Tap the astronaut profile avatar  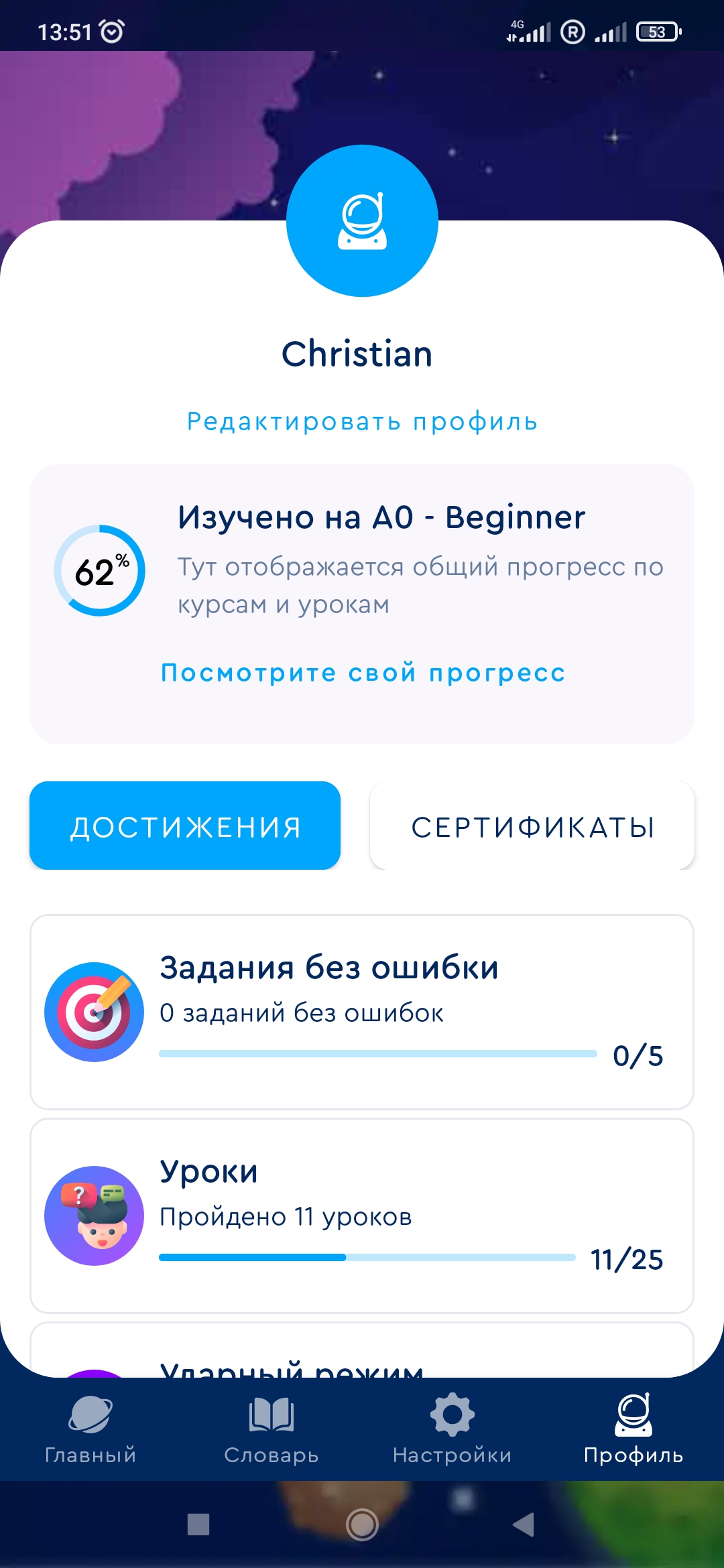[x=362, y=221]
